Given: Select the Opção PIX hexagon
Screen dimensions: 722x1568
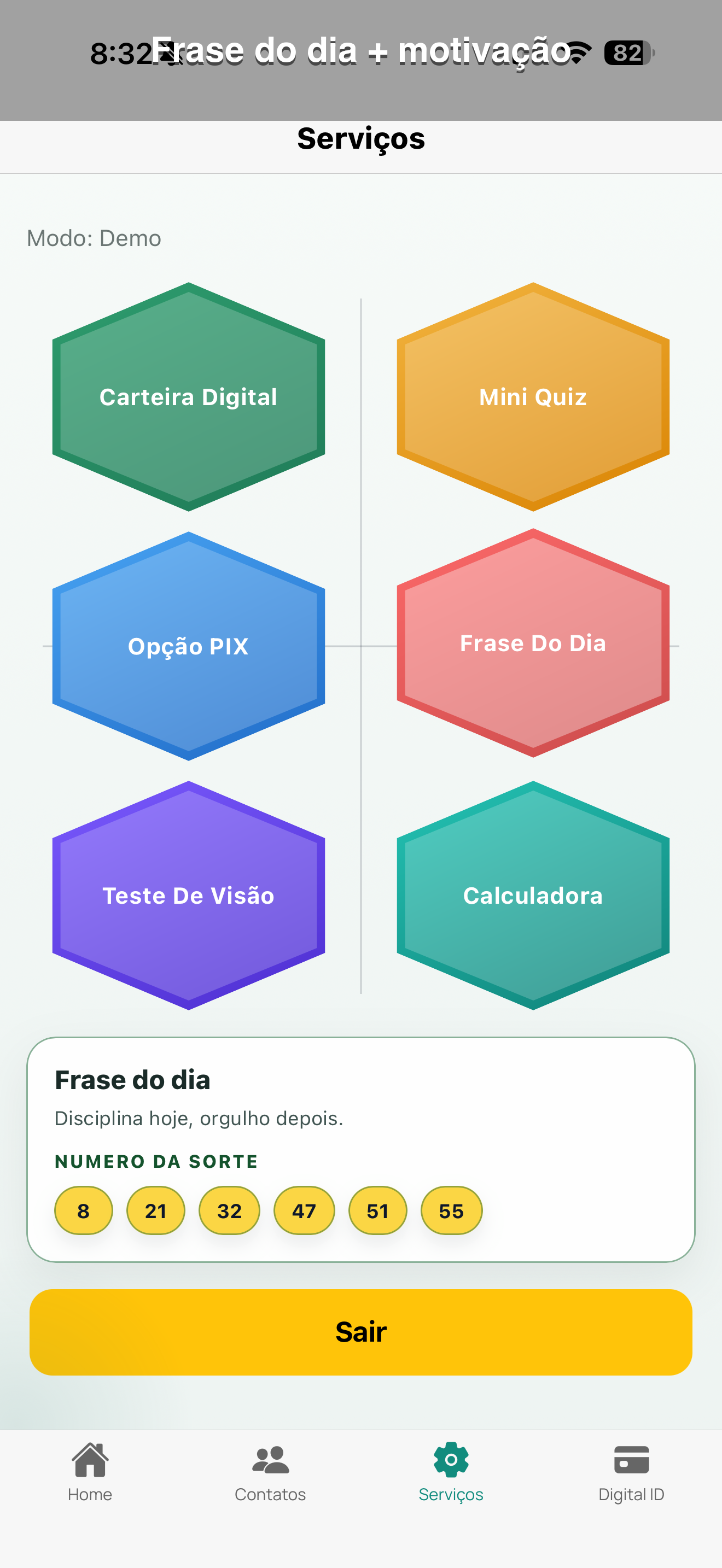Looking at the screenshot, I should pyautogui.click(x=189, y=646).
